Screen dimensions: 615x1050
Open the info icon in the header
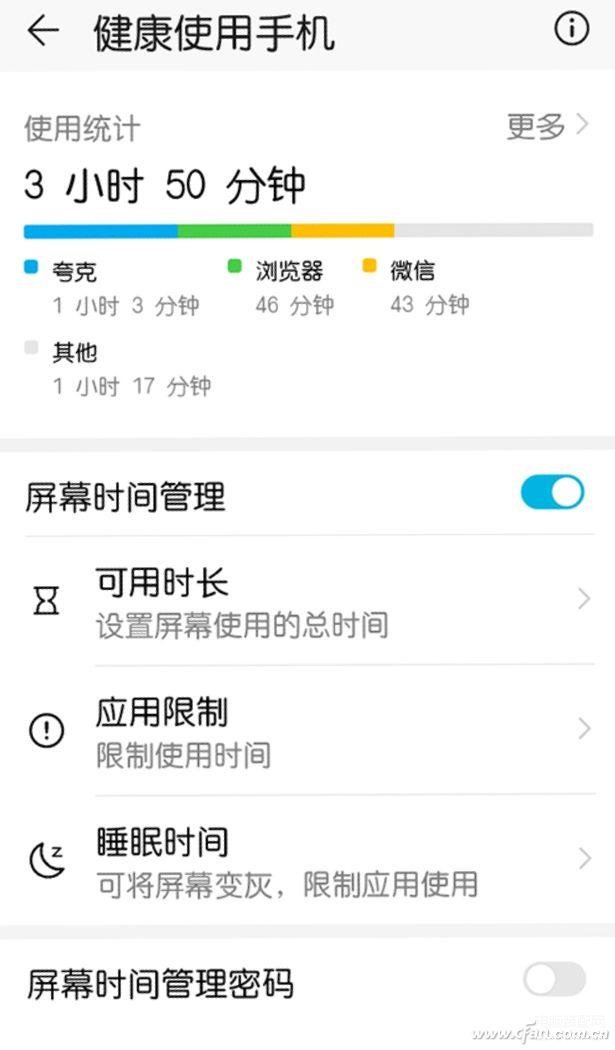coord(571,29)
